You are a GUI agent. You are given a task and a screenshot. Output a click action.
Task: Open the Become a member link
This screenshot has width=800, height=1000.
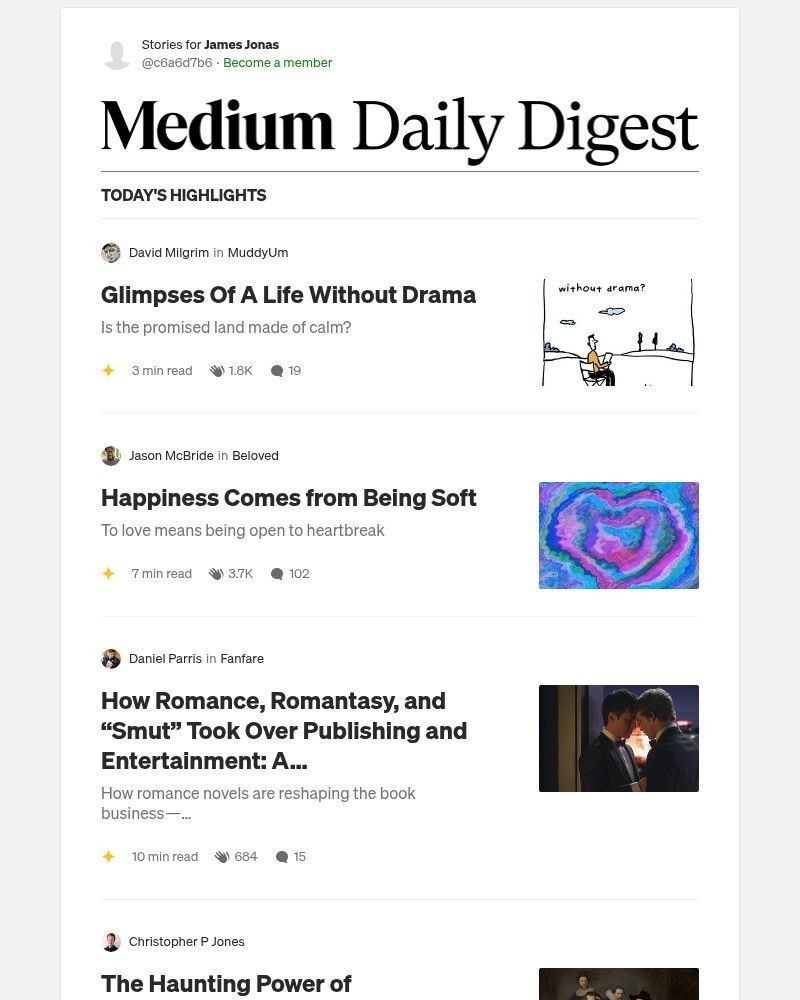(x=277, y=62)
